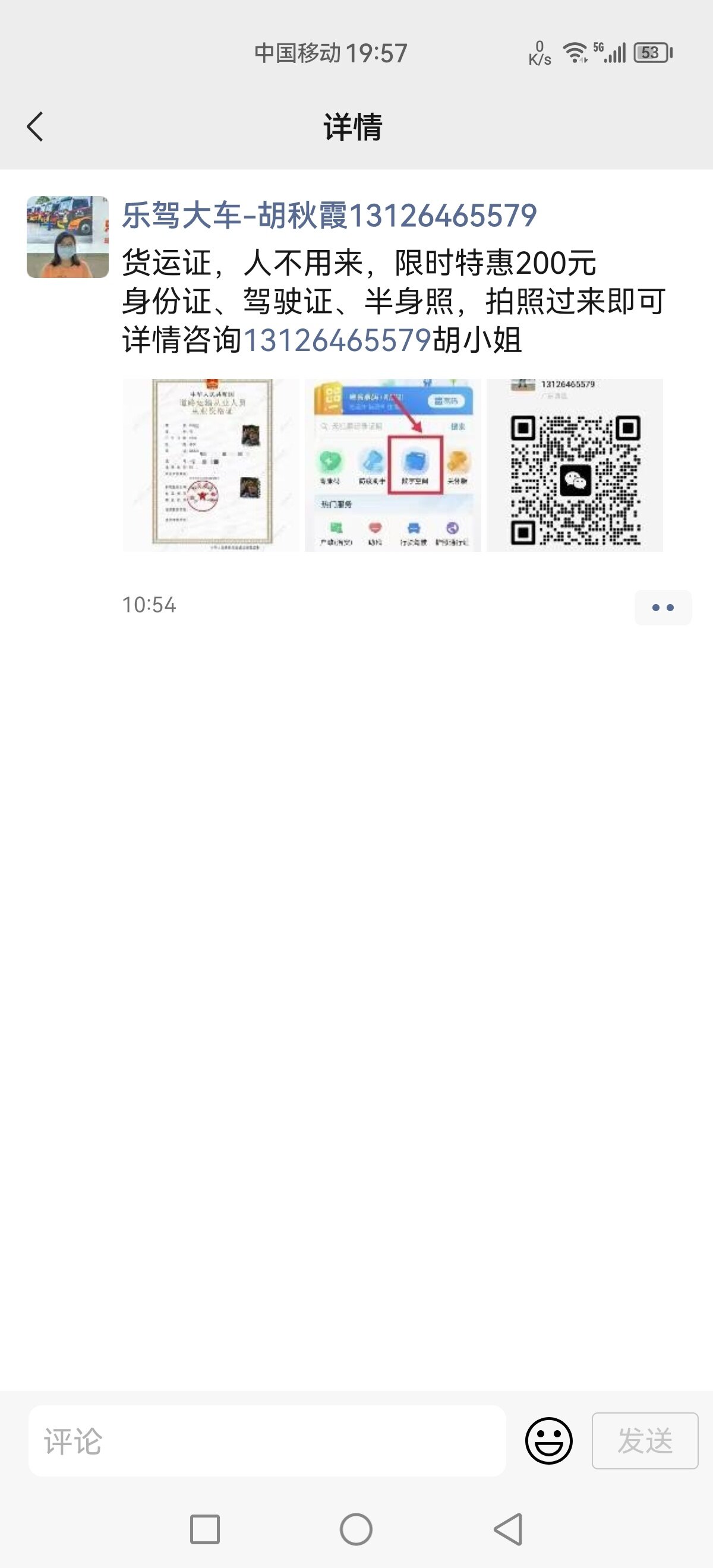The image size is (713, 1568).
Task: Go to the system home screen
Action: (356, 1529)
